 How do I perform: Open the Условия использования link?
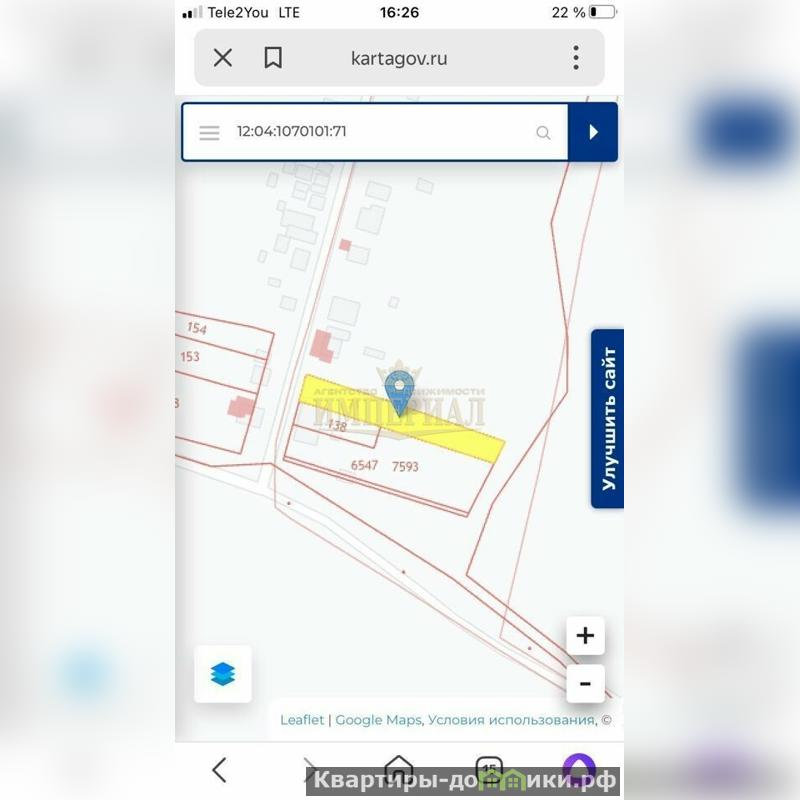coord(511,720)
